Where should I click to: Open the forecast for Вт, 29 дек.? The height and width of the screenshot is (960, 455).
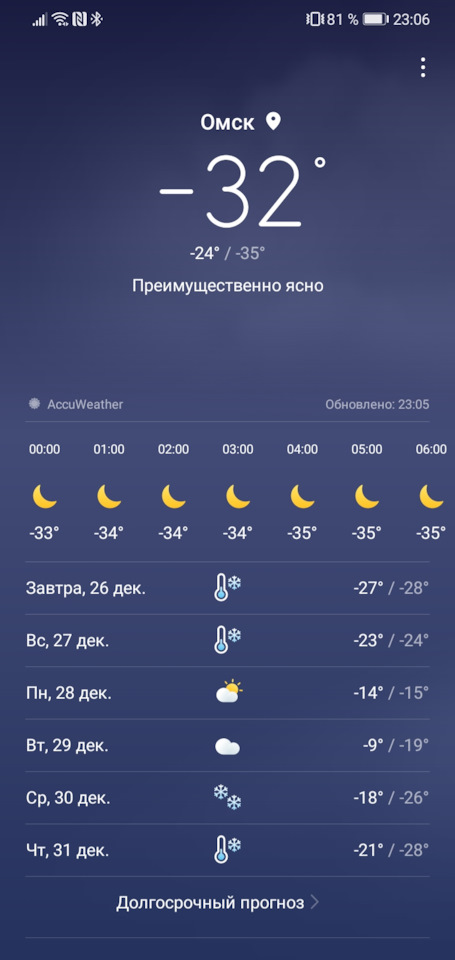pos(227,746)
